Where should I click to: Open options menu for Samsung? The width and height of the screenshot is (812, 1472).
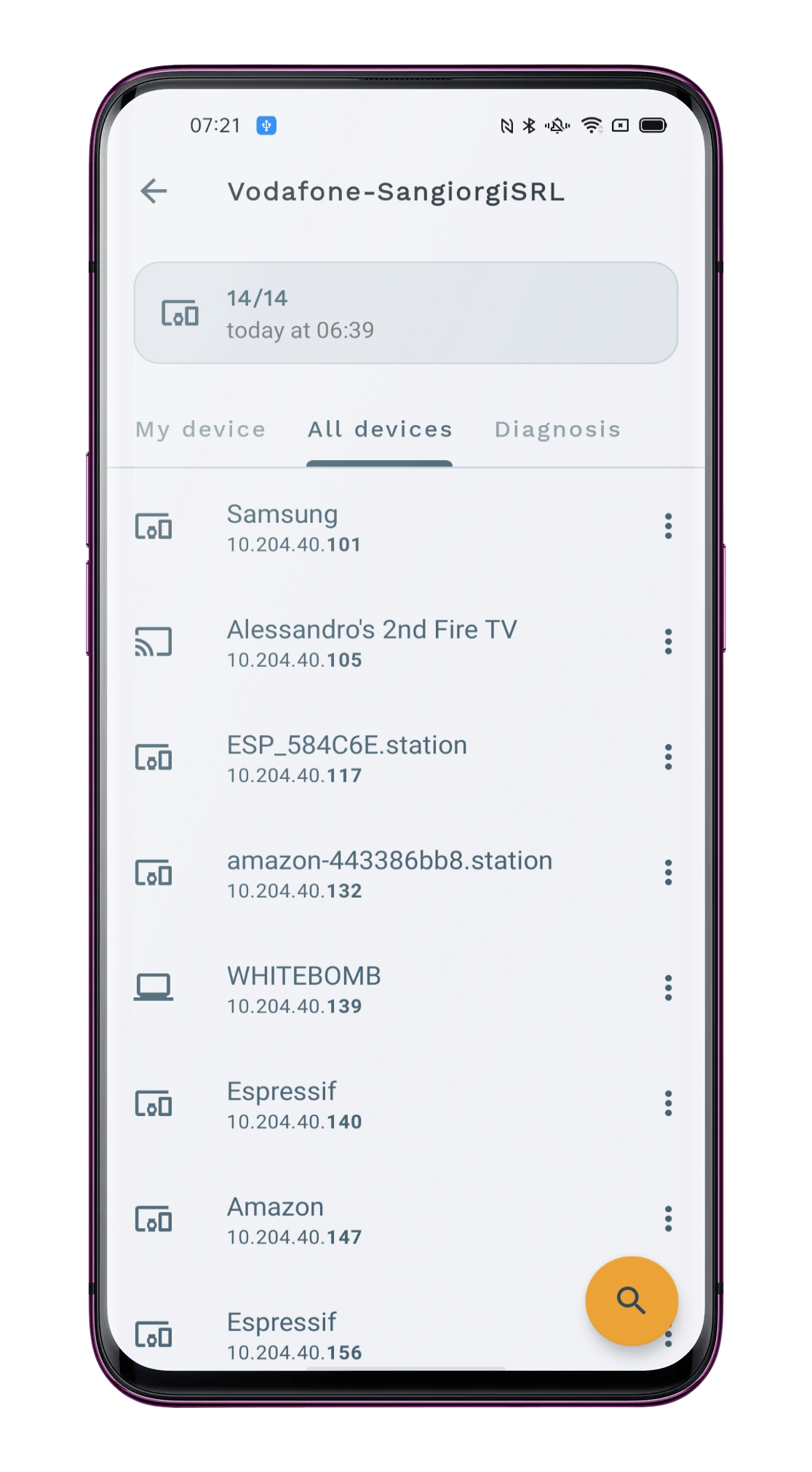[x=667, y=526]
